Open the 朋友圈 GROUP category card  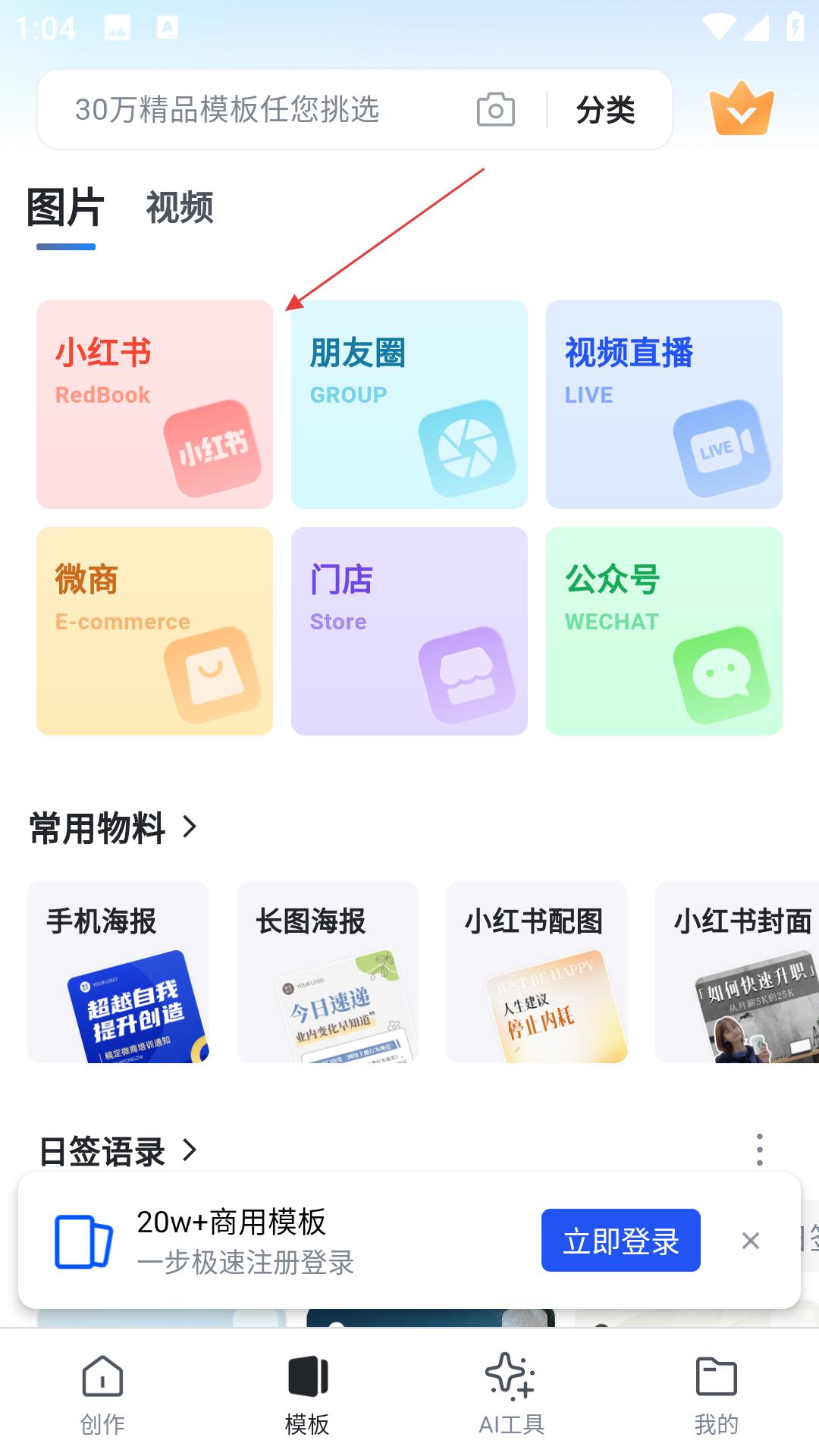pos(409,404)
